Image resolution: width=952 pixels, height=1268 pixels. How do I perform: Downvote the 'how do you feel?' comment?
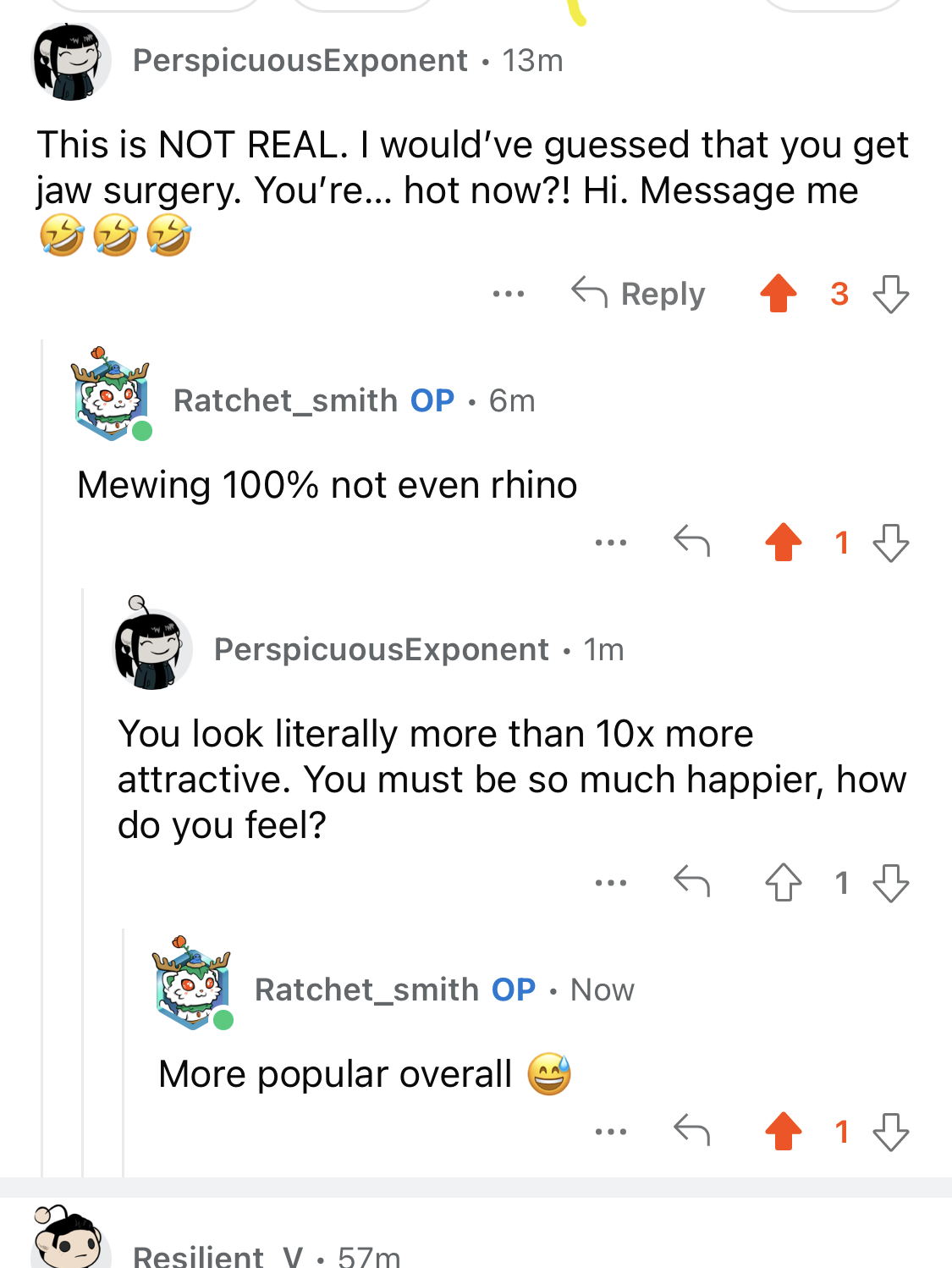click(890, 883)
